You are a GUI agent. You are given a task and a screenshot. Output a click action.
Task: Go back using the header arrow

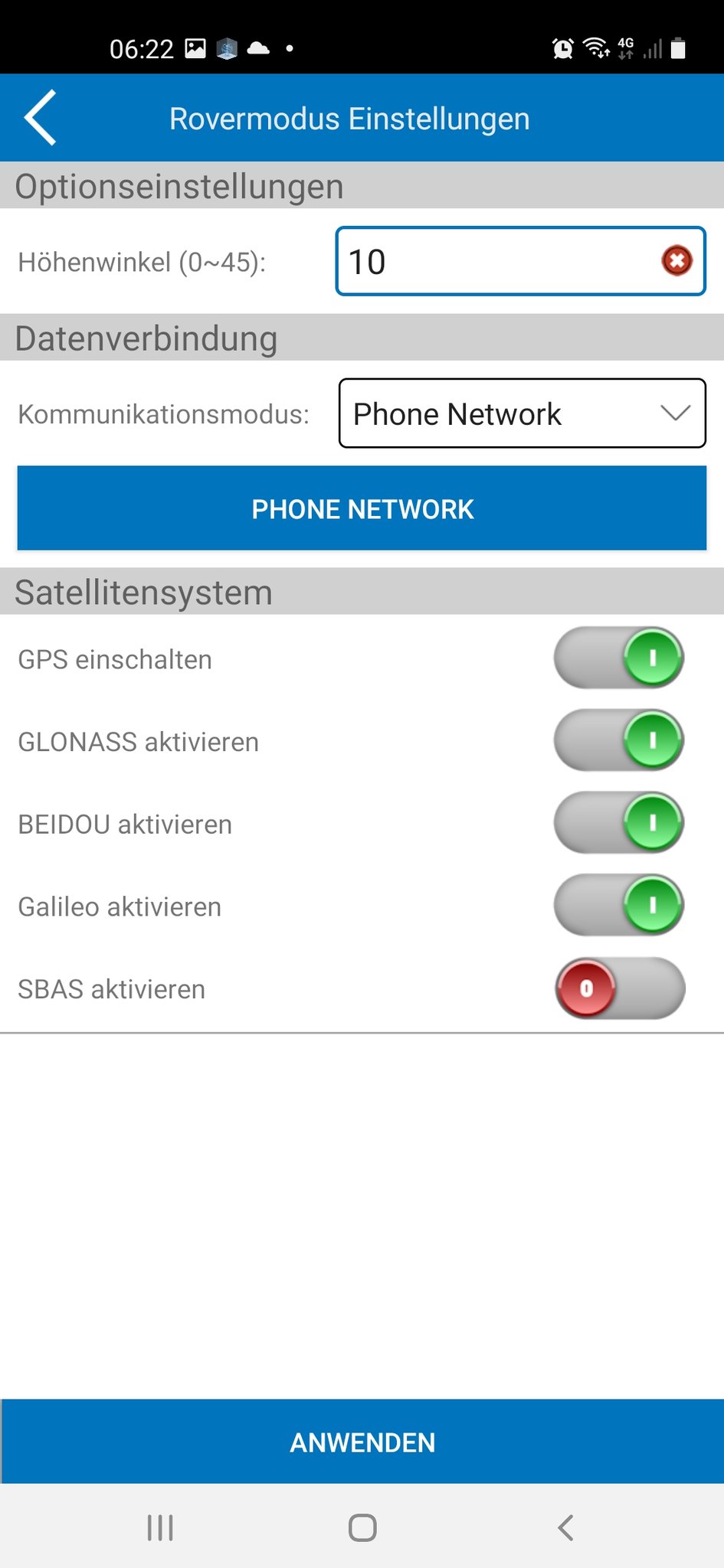point(41,118)
